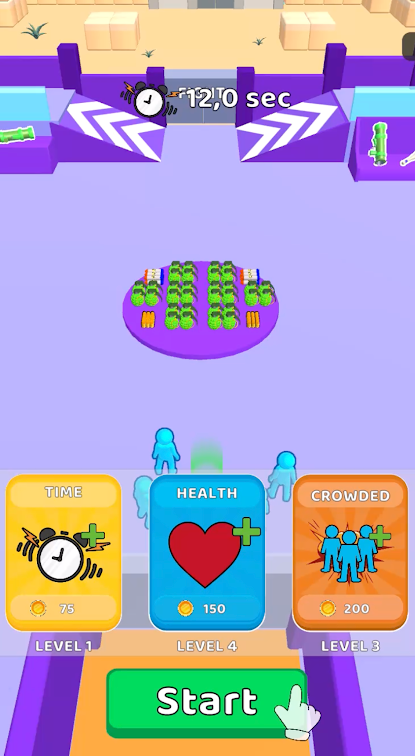Purchase the Crowded upgrade card

[x=350, y=553]
